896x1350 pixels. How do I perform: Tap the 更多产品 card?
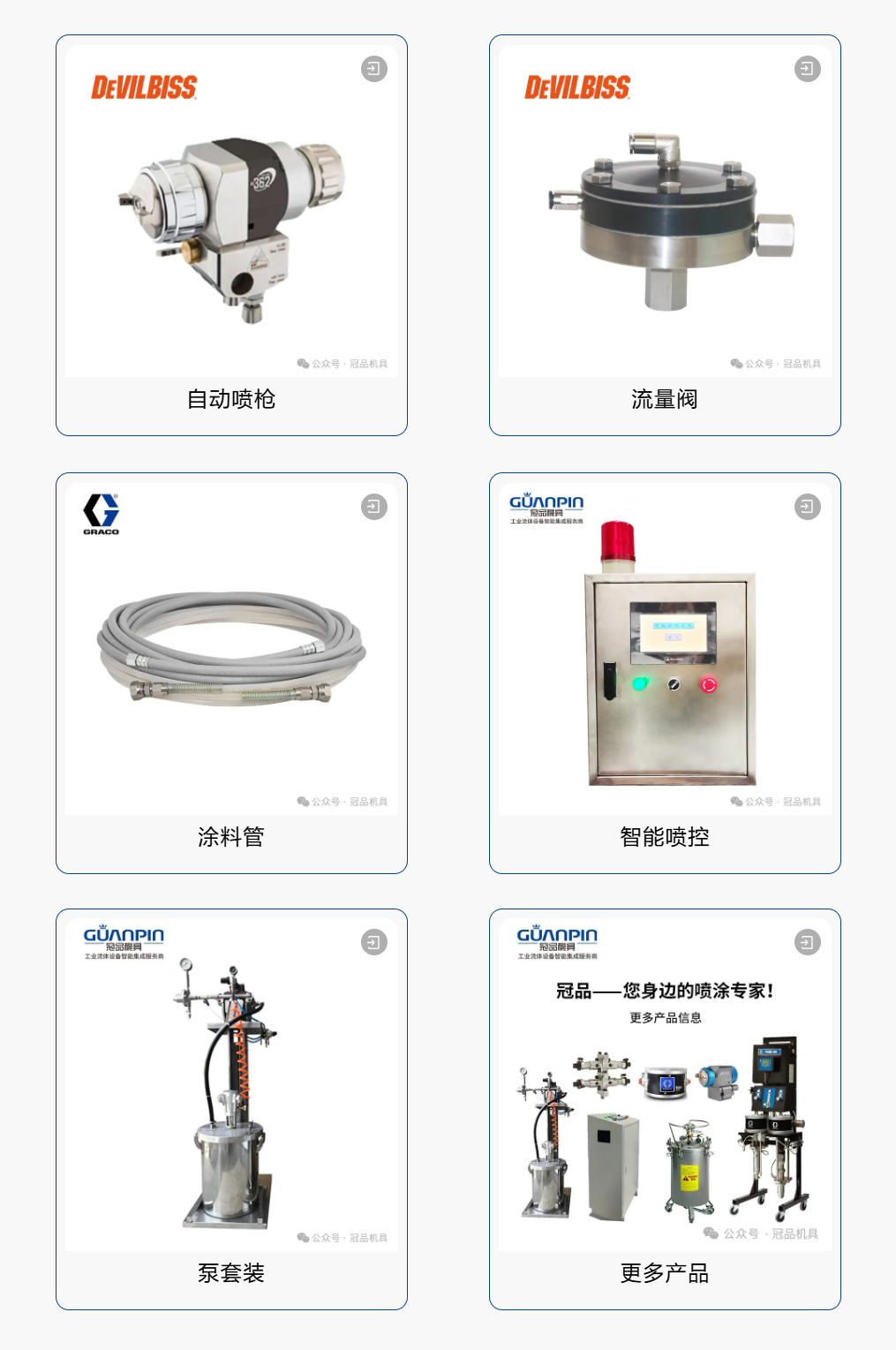(665, 1109)
